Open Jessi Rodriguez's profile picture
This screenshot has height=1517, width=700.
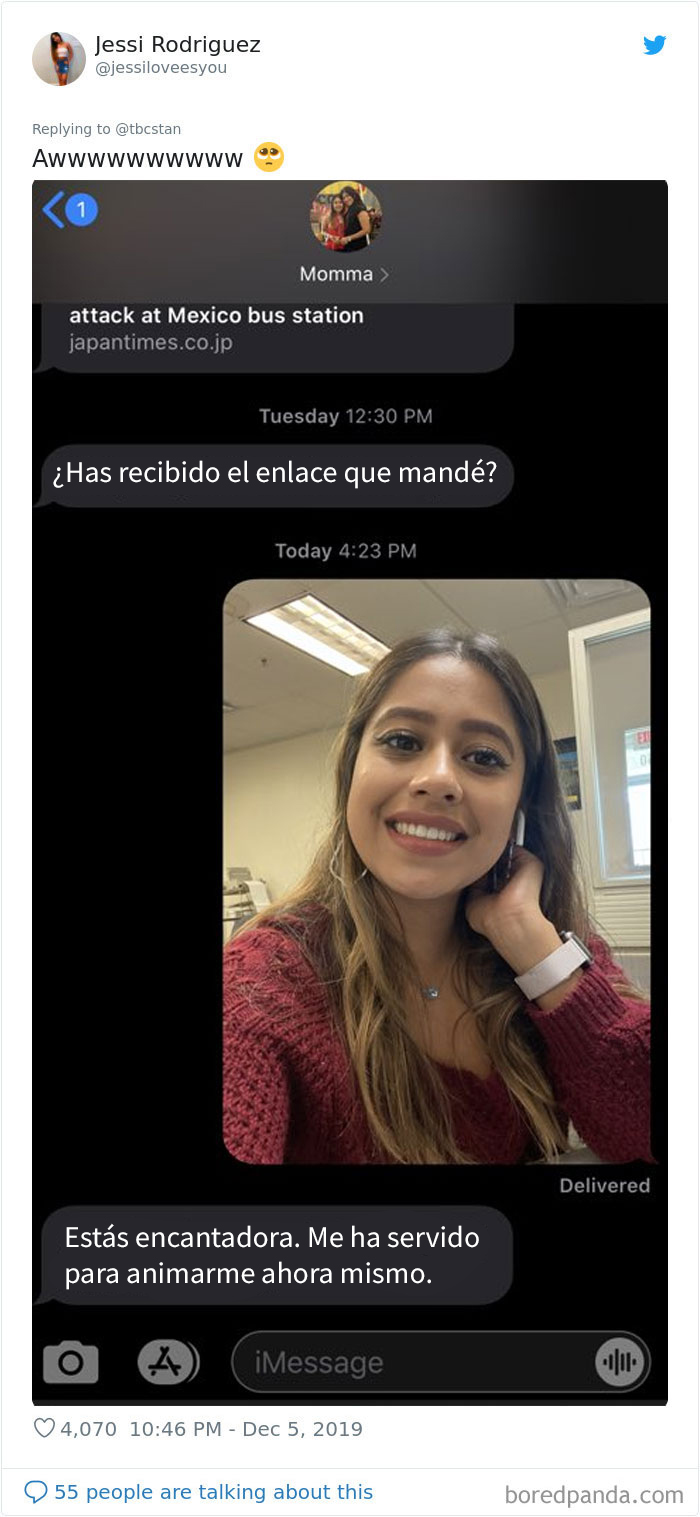click(59, 58)
